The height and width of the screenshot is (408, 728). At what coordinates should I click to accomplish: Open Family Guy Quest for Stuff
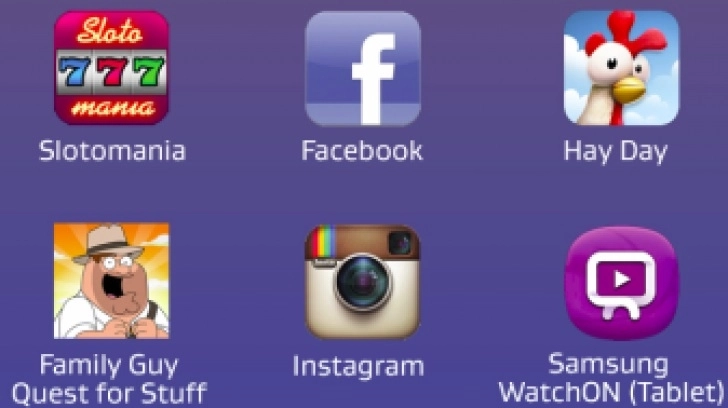(x=111, y=283)
